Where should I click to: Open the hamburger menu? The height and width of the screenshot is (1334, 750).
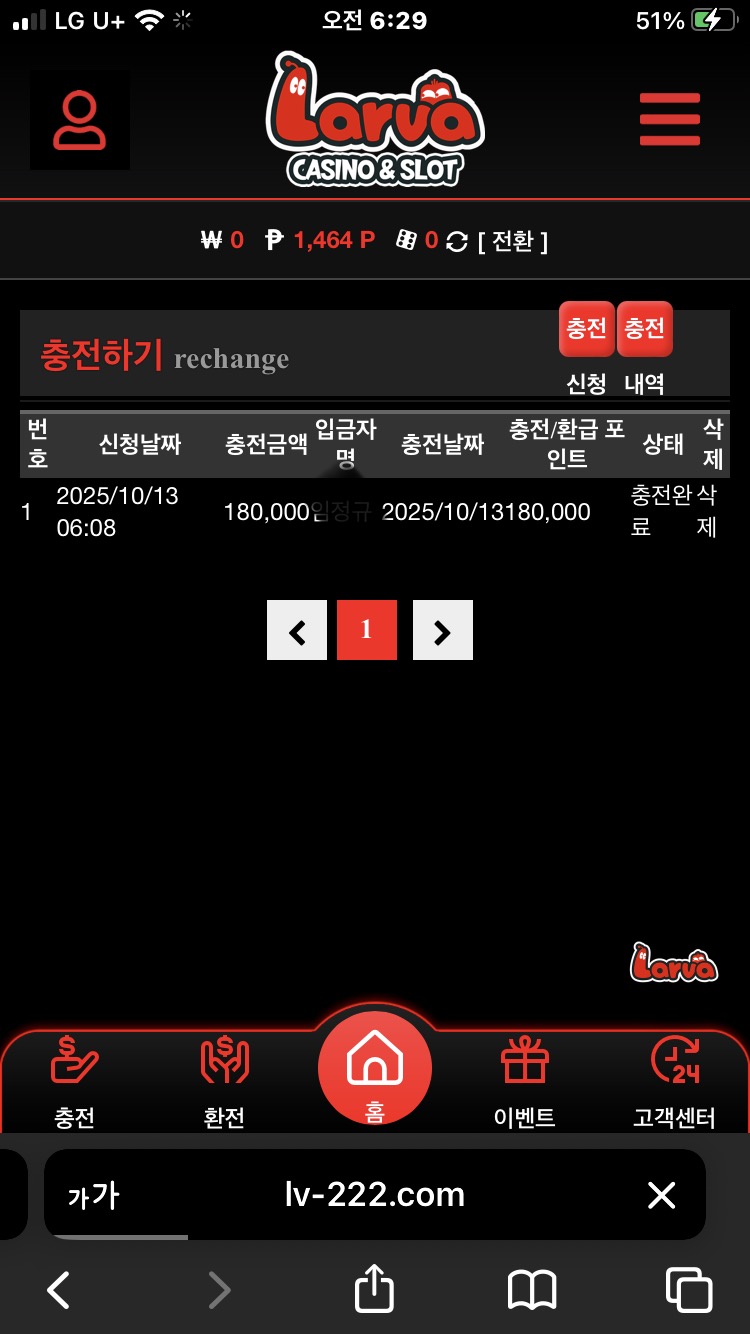click(669, 120)
